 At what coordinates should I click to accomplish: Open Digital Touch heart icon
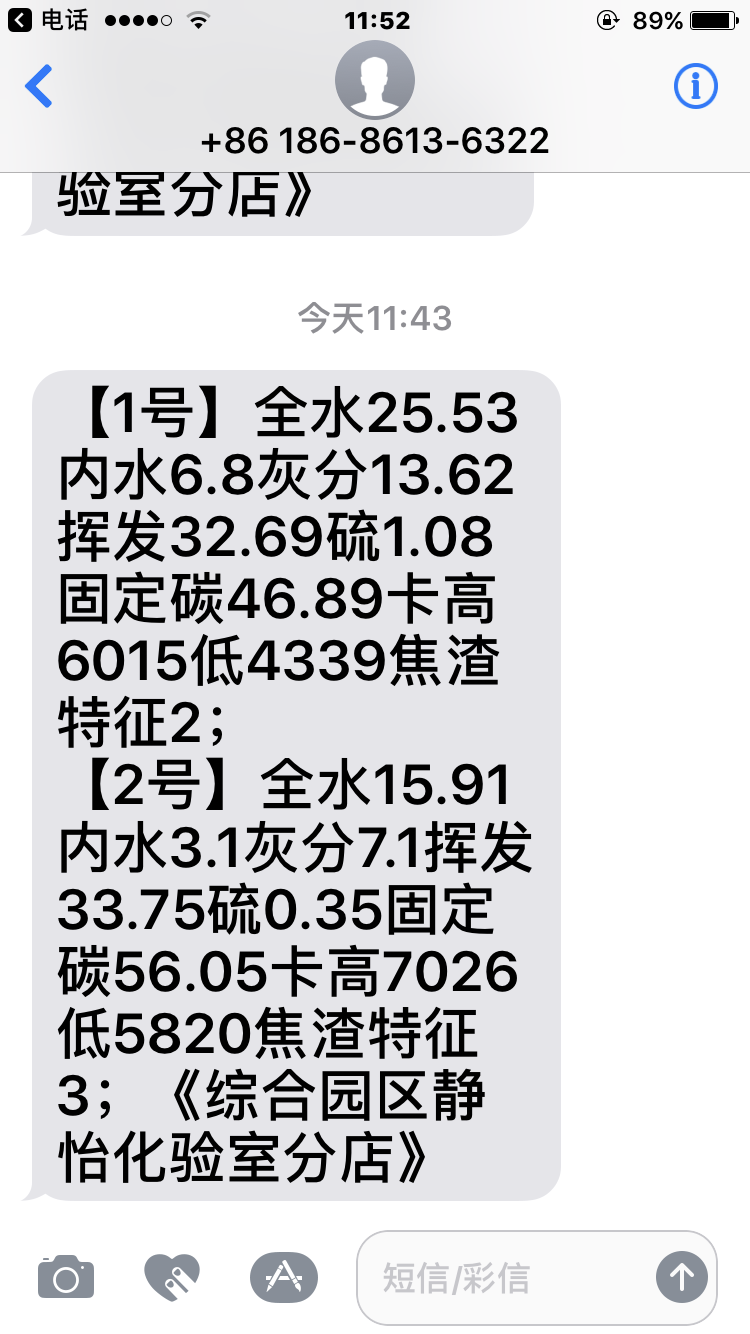[173, 1277]
